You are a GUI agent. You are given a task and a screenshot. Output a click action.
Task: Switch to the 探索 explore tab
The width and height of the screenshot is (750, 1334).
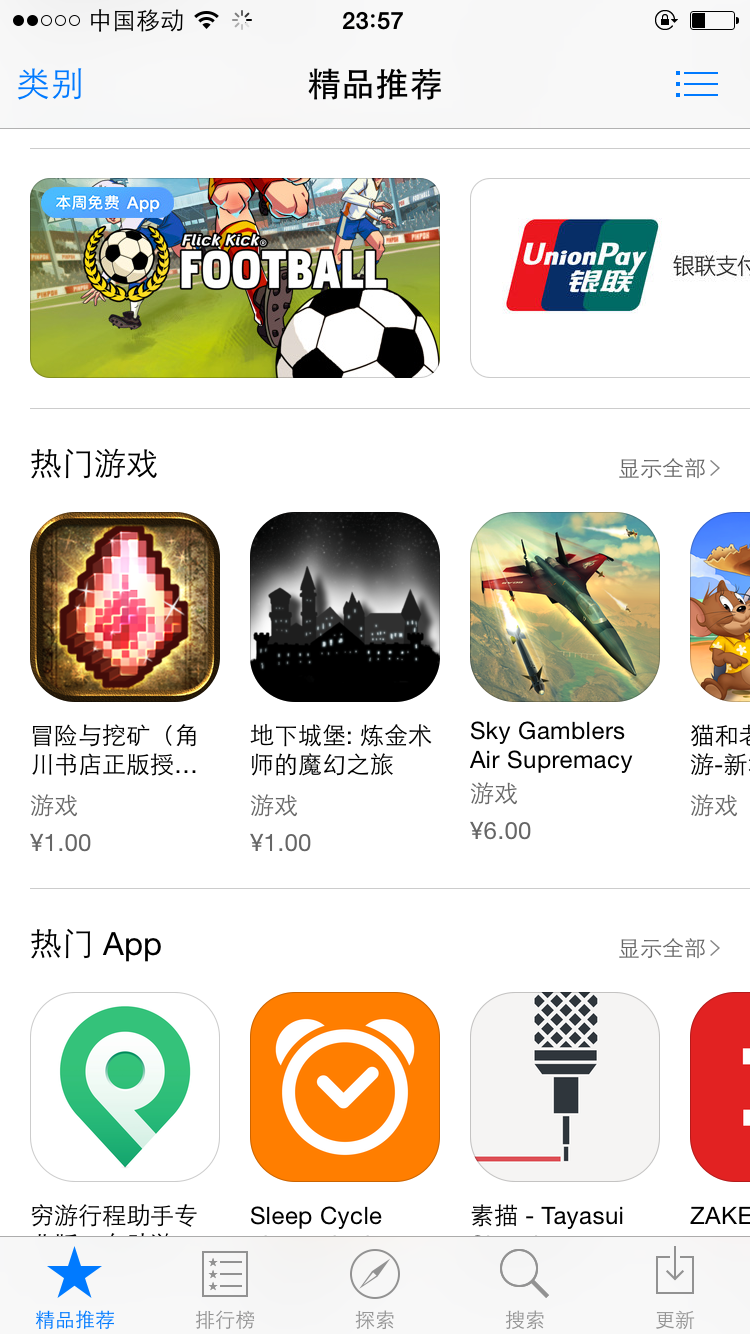pos(375,1288)
